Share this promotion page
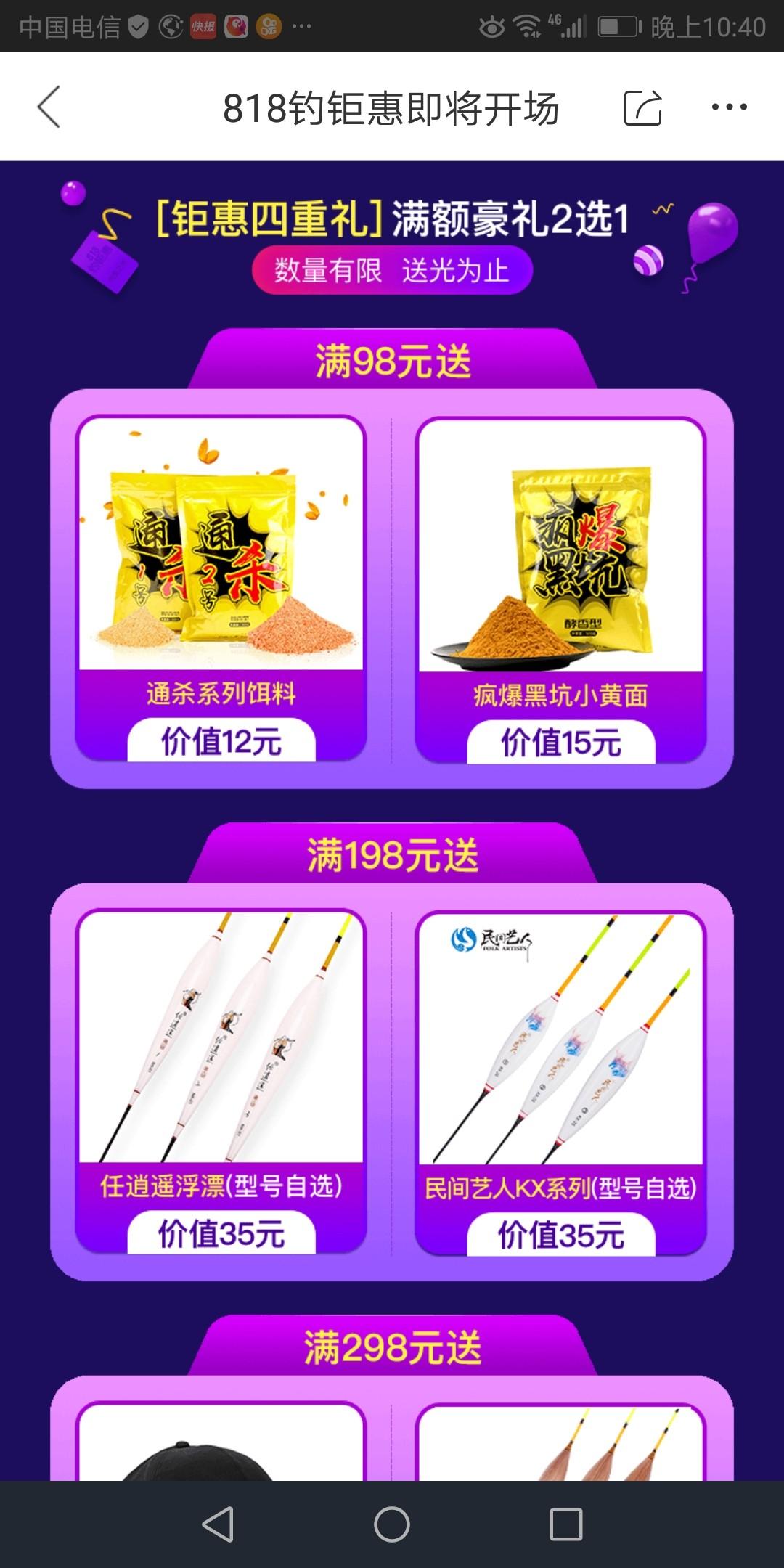 (643, 107)
